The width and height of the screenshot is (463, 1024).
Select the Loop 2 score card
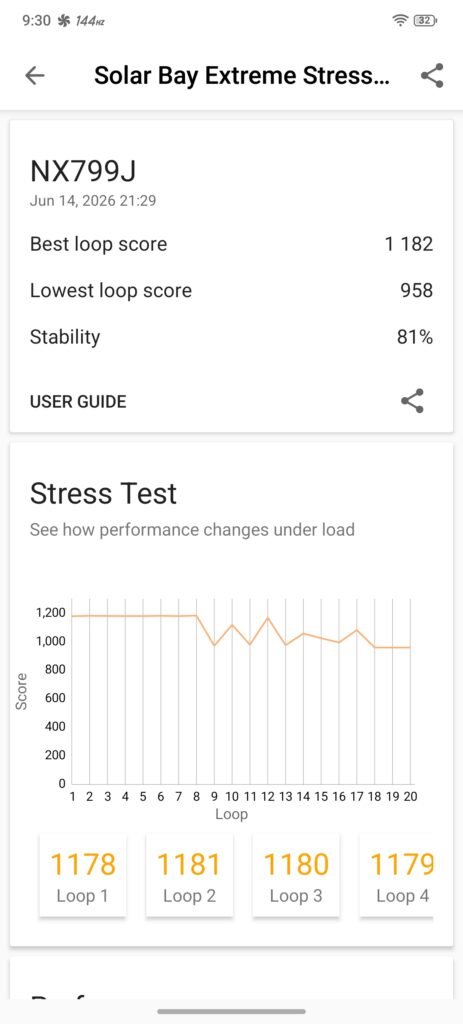189,876
